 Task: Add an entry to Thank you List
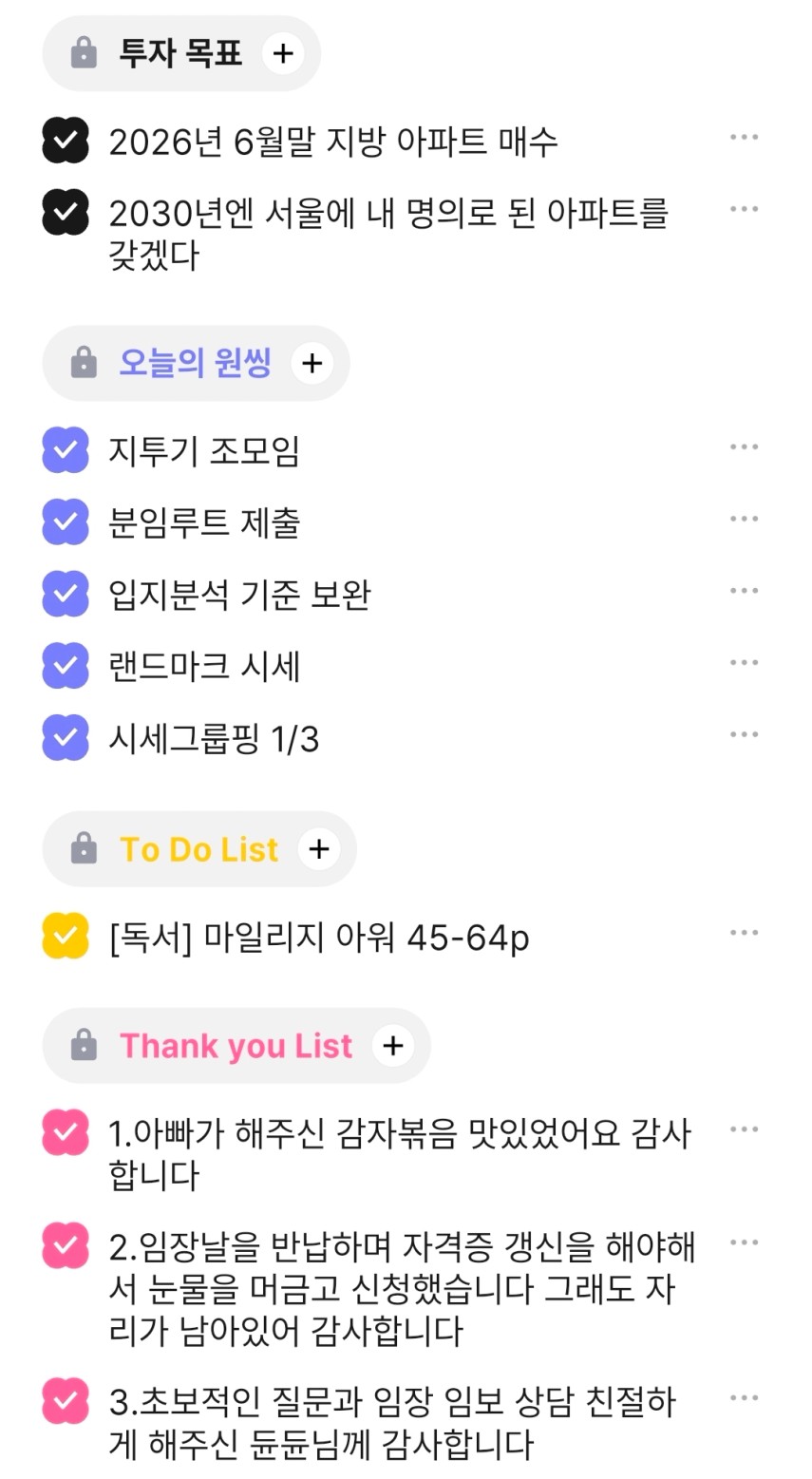point(393,1046)
